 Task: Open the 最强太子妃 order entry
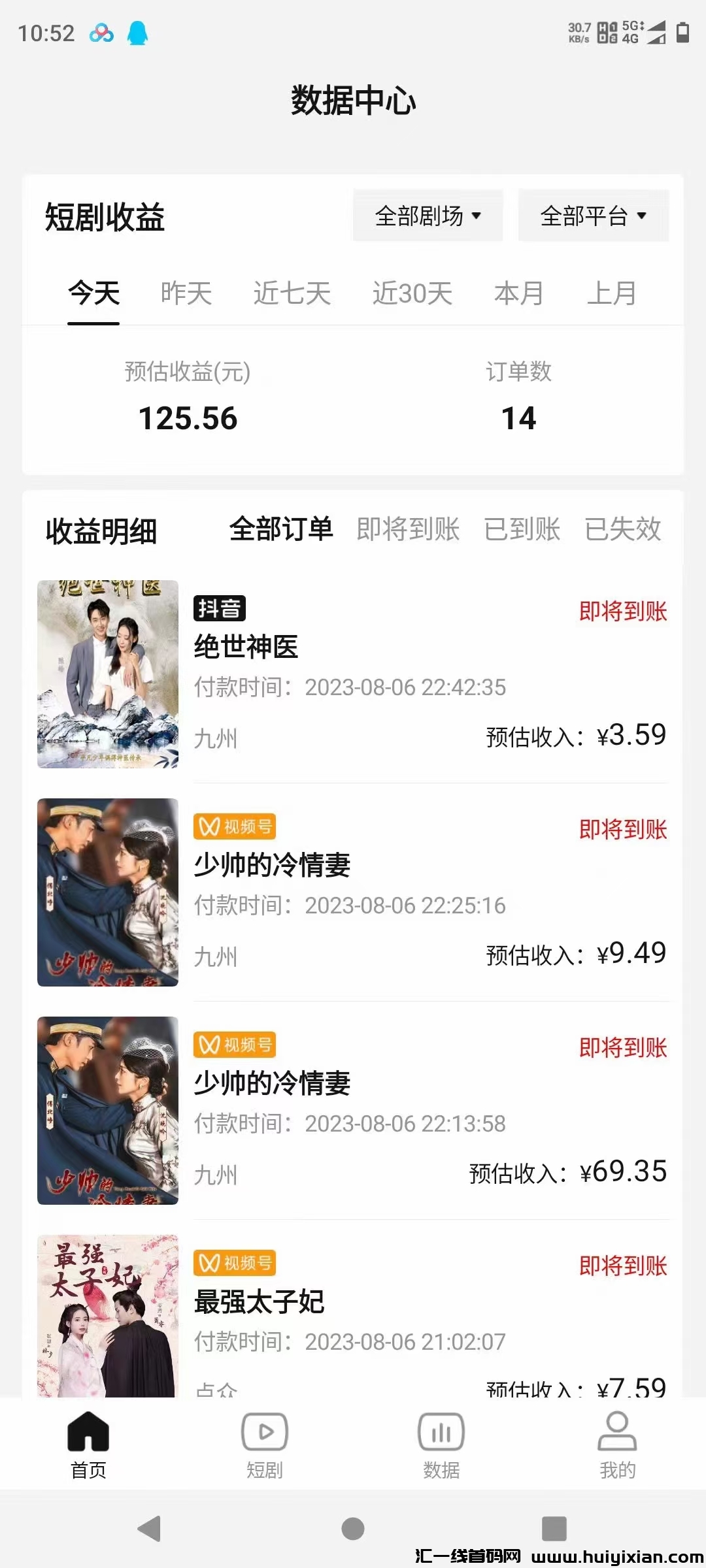coord(353,1313)
